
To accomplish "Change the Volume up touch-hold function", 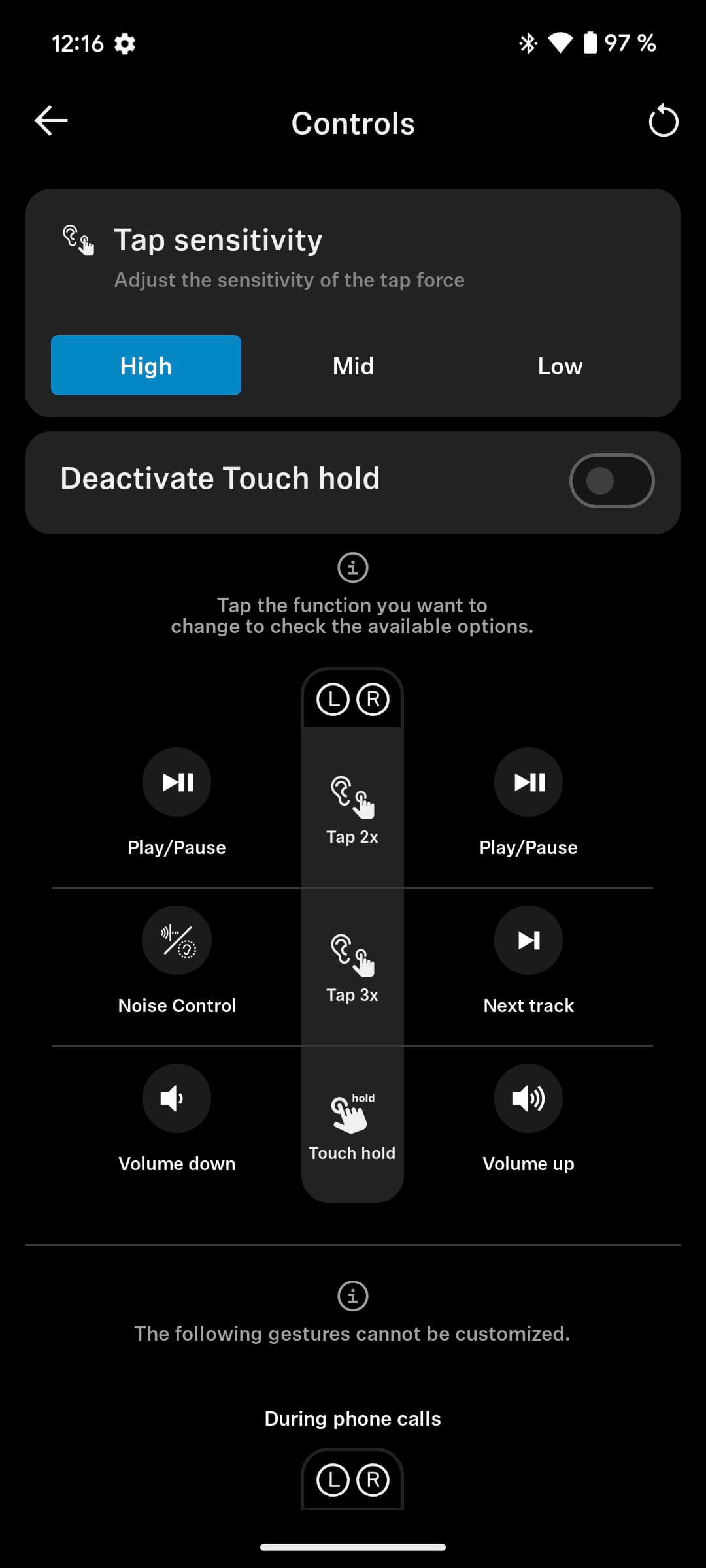I will click(528, 1099).
